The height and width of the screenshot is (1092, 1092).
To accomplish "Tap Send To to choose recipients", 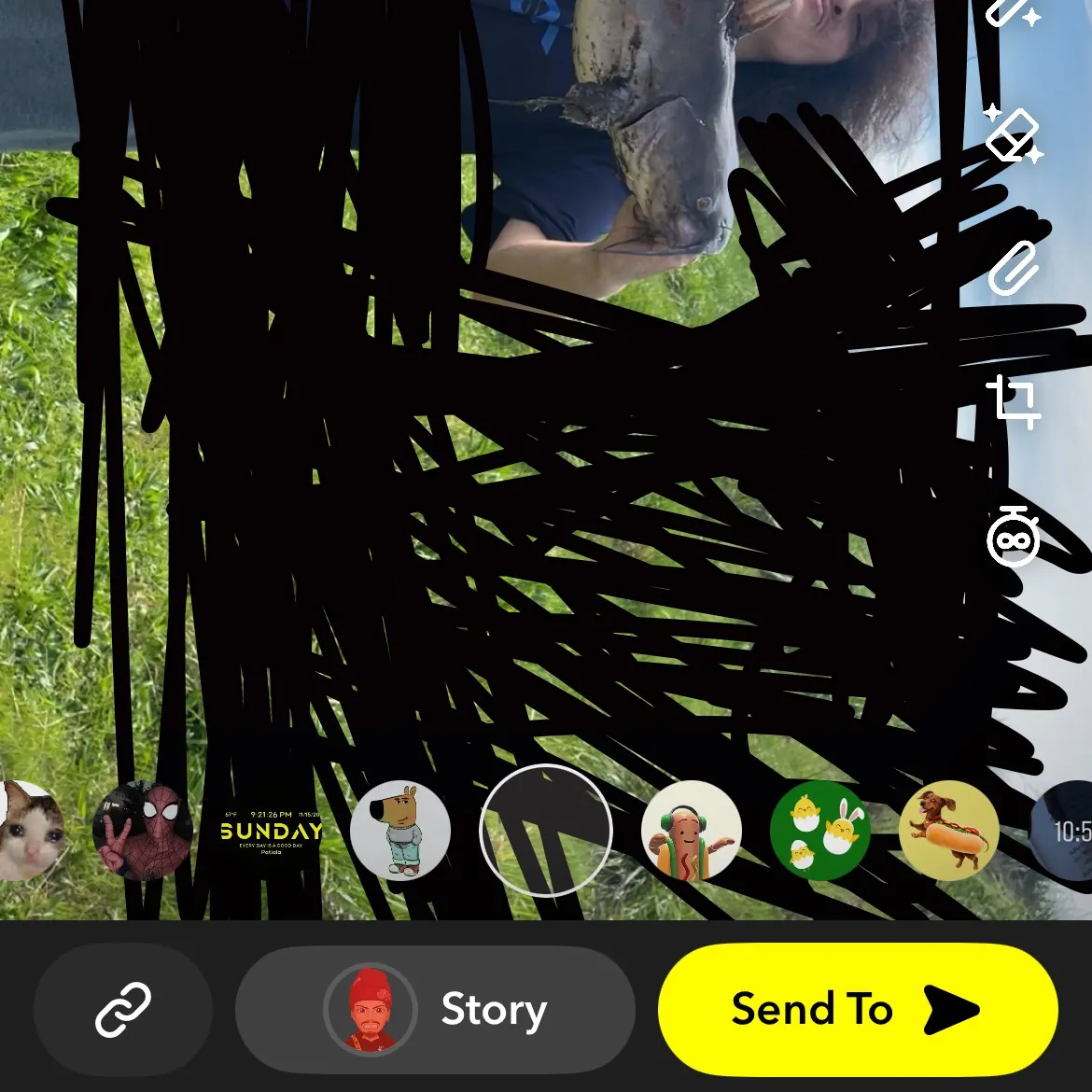I will tap(858, 1010).
